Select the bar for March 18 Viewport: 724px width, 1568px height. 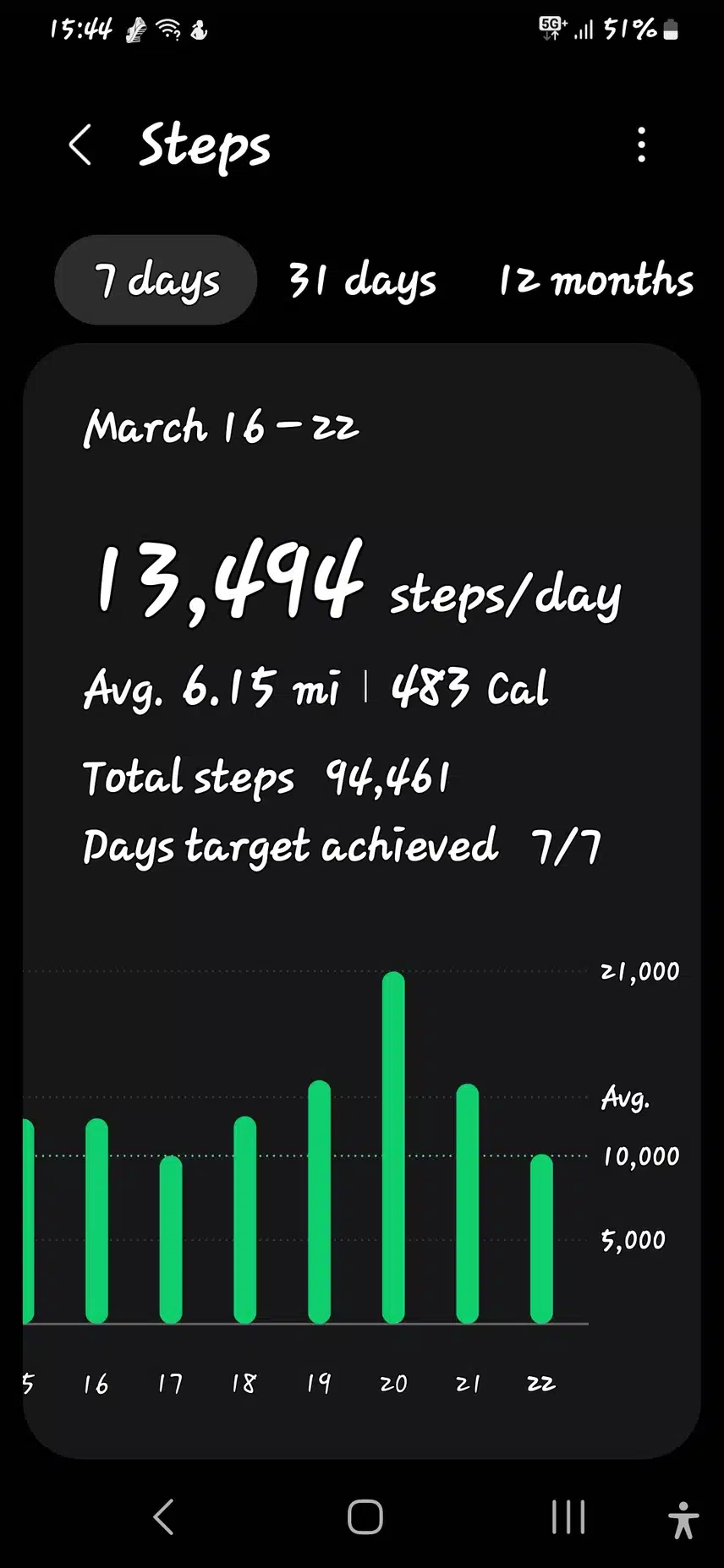point(245,1220)
